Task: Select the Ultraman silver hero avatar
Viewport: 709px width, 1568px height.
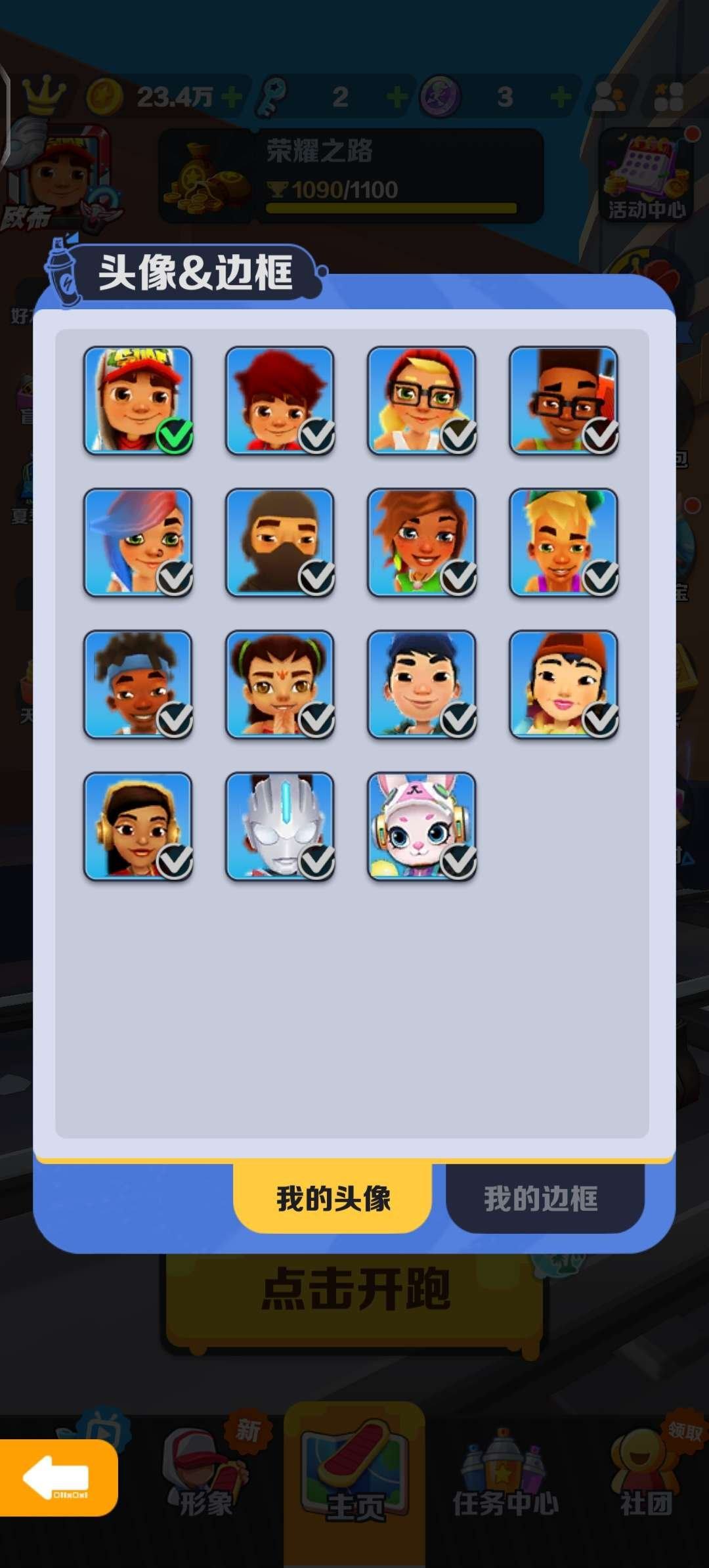Action: 280,826
